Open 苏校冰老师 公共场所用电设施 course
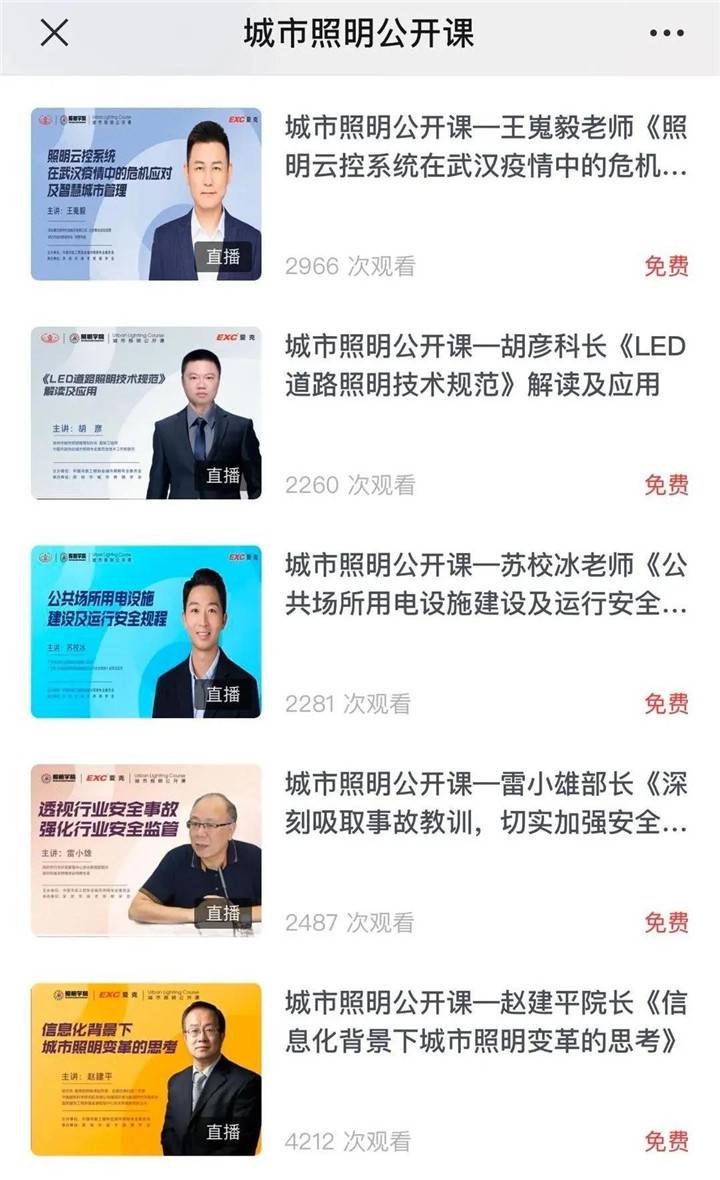 486,585
